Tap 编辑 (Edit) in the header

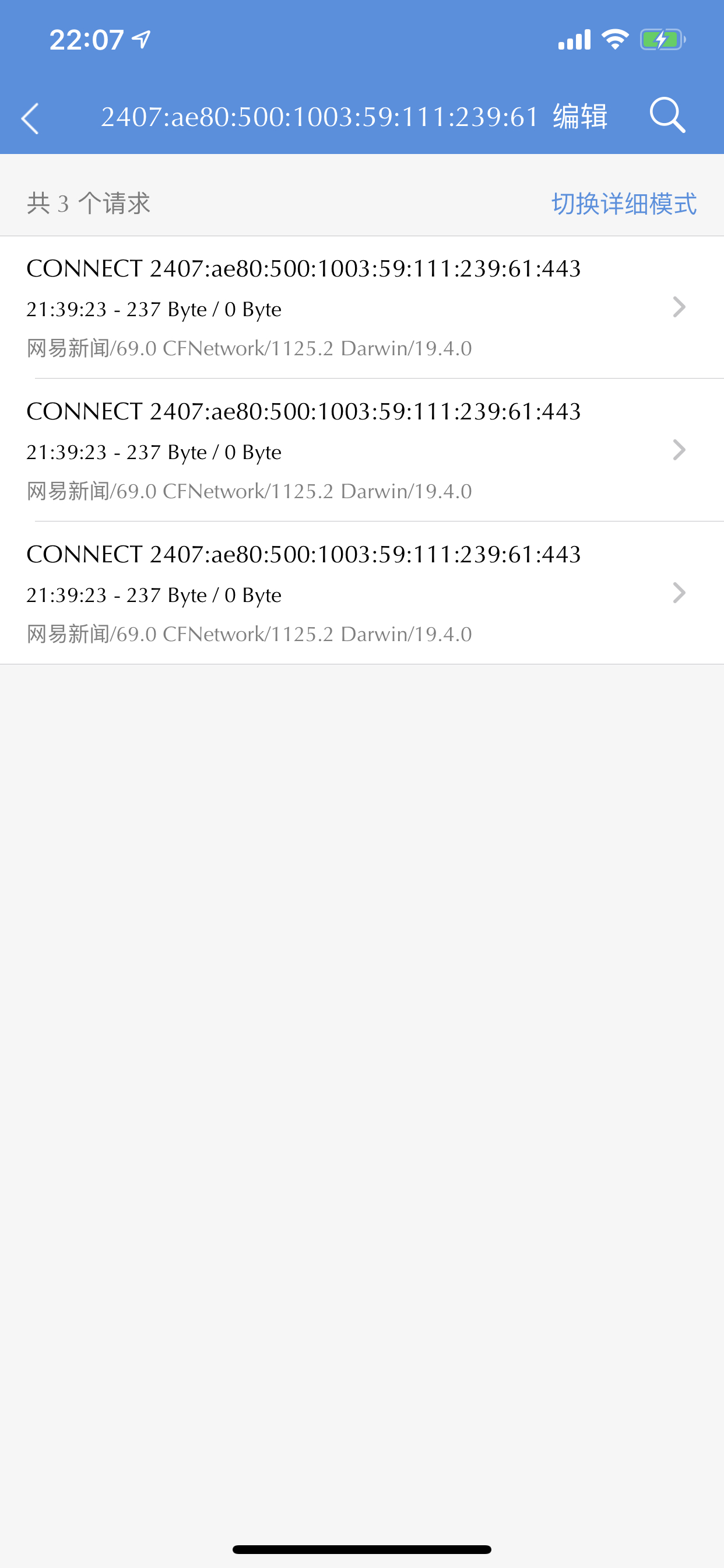tap(580, 116)
